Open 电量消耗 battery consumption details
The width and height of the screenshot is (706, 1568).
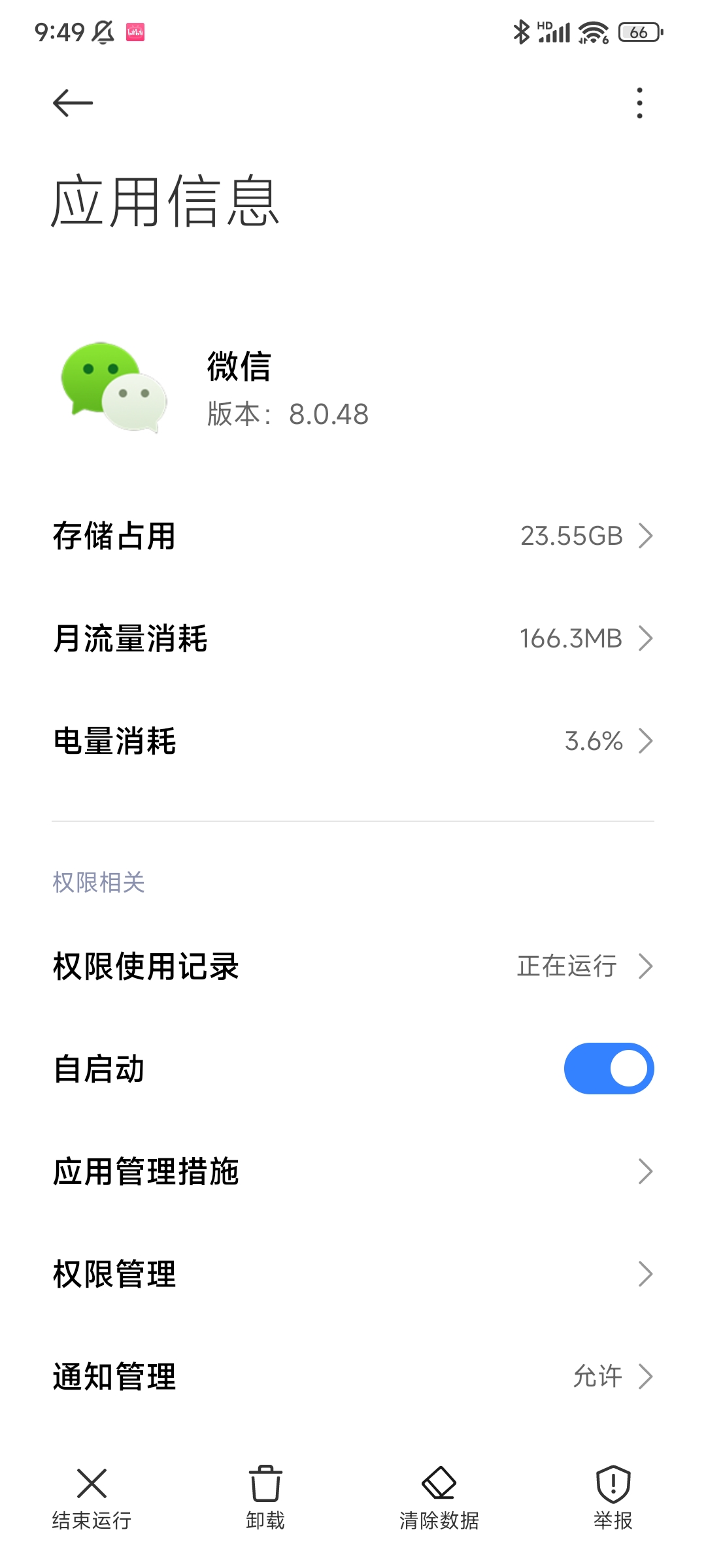pyautogui.click(x=353, y=741)
